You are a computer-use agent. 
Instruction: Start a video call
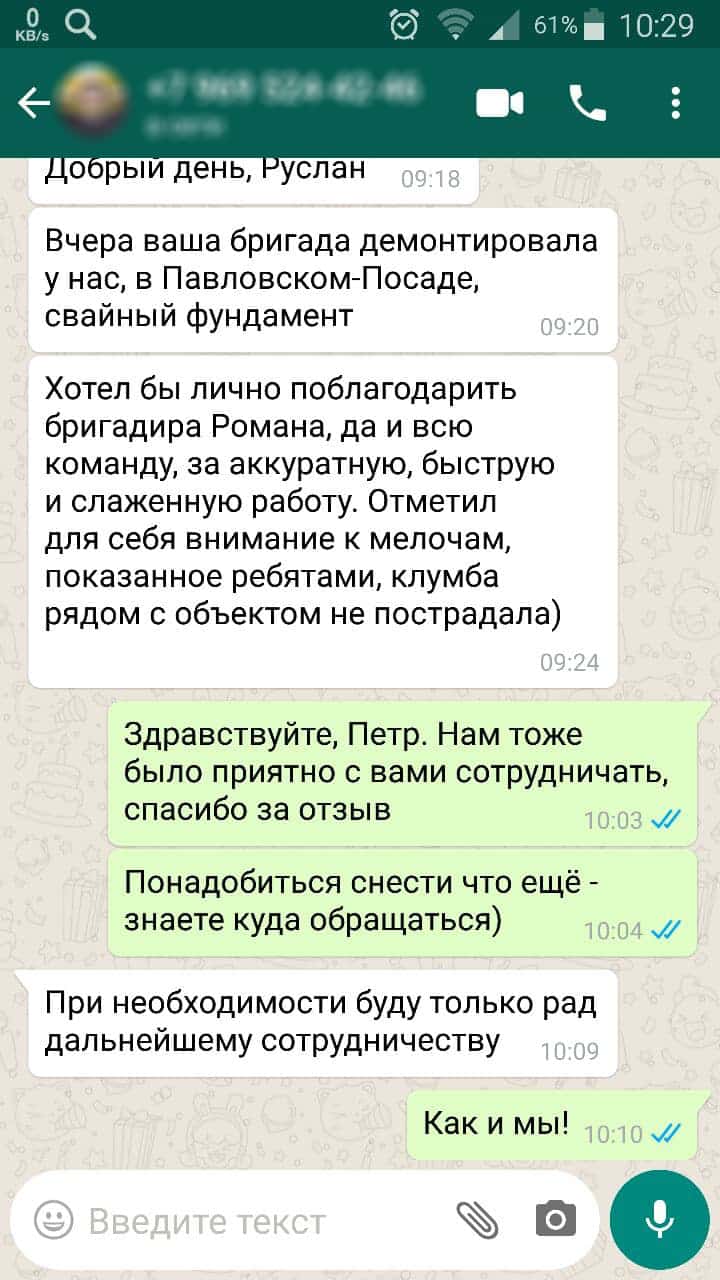pyautogui.click(x=500, y=103)
